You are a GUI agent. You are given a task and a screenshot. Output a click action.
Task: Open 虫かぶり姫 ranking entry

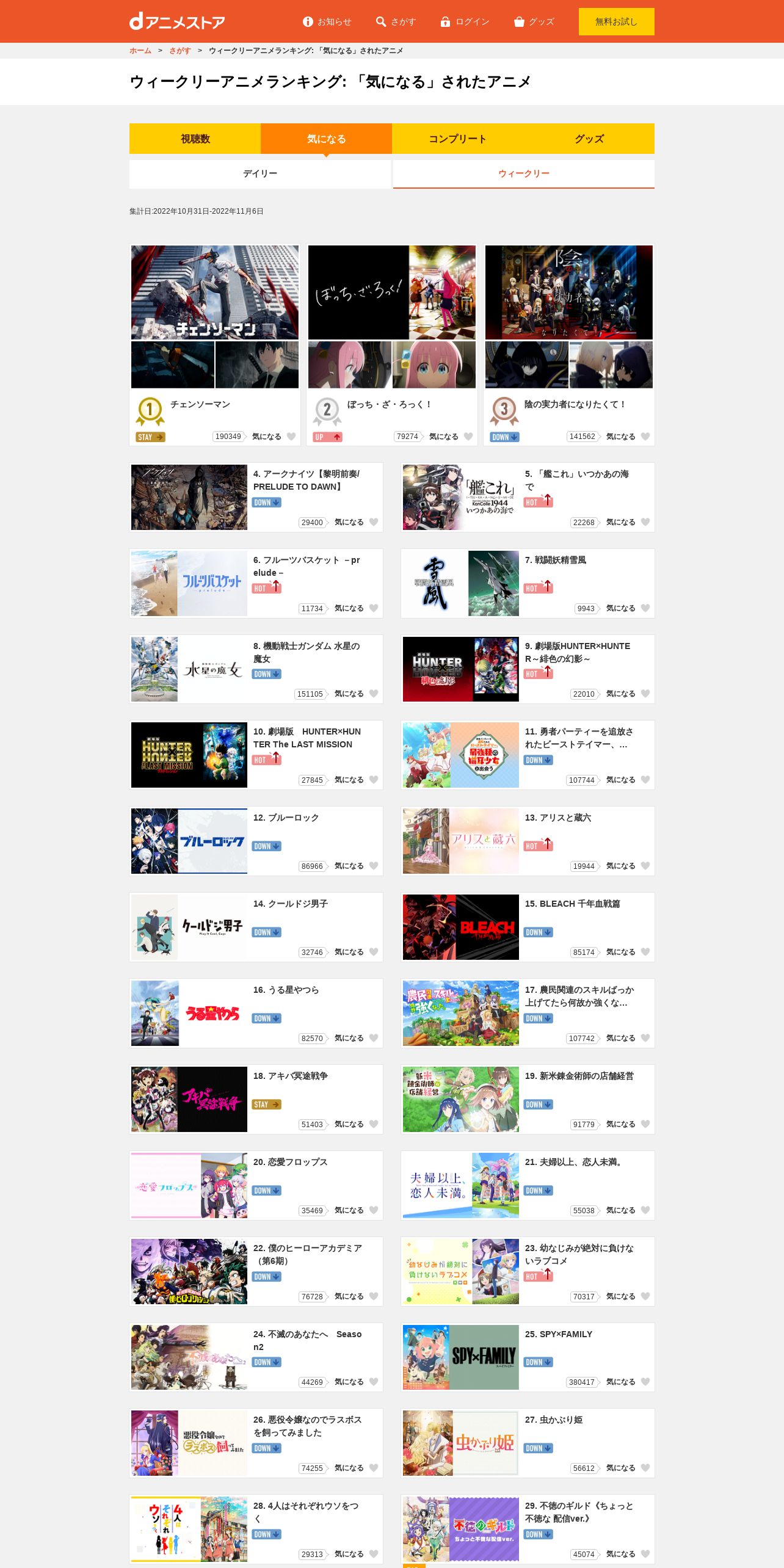pos(528,1443)
